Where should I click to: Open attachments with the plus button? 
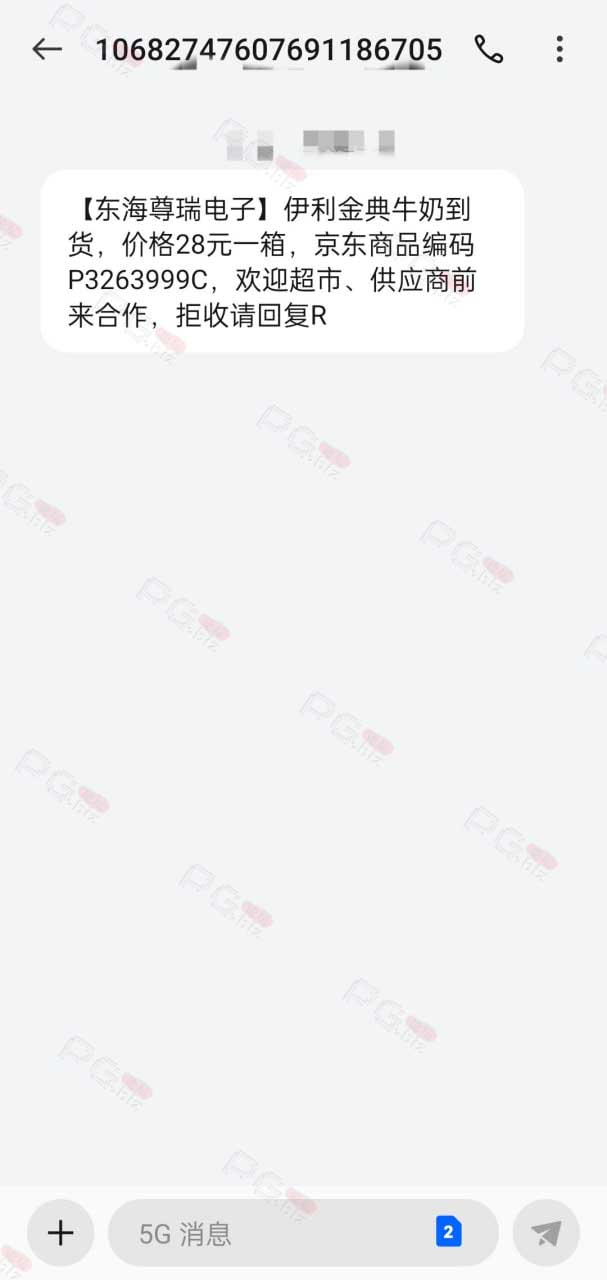point(60,1233)
